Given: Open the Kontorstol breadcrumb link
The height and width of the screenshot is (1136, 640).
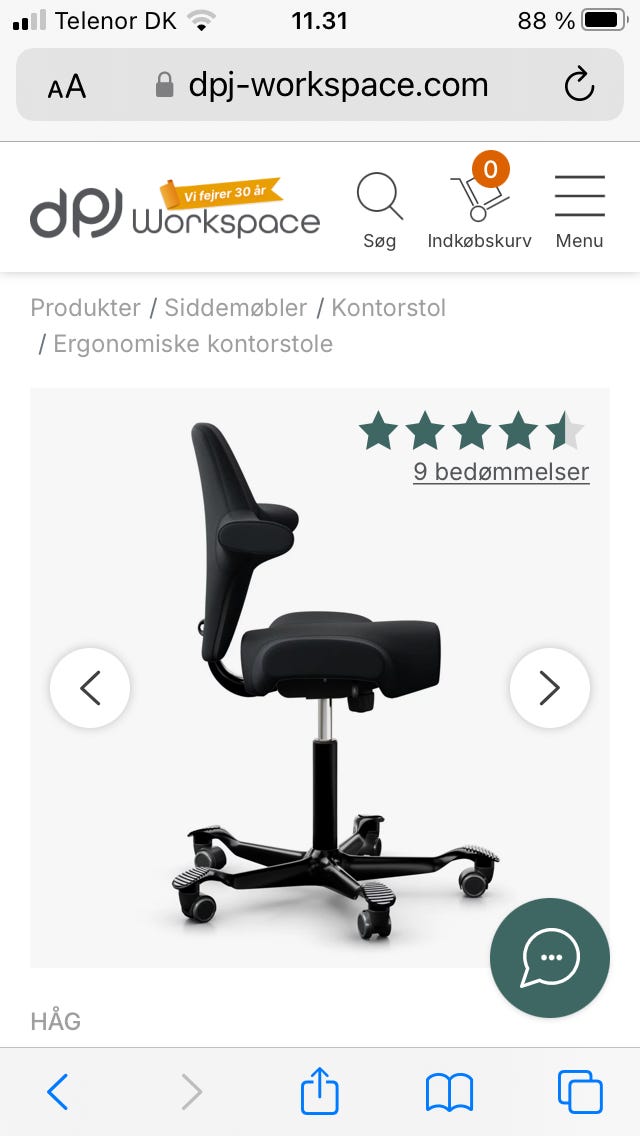Looking at the screenshot, I should pyautogui.click(x=389, y=307).
